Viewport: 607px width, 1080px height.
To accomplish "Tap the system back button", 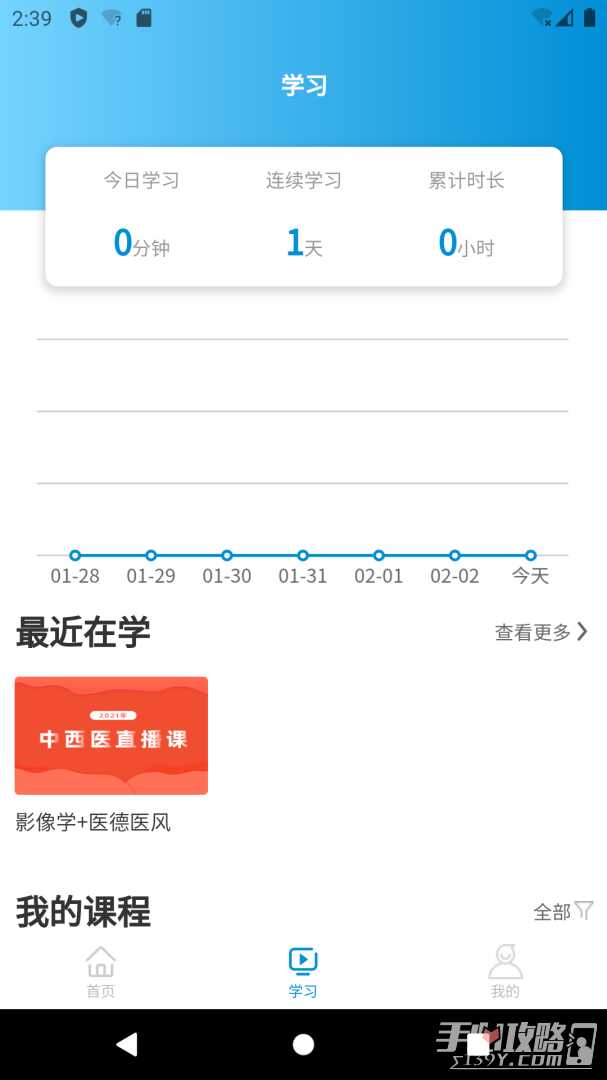I will [x=126, y=1045].
